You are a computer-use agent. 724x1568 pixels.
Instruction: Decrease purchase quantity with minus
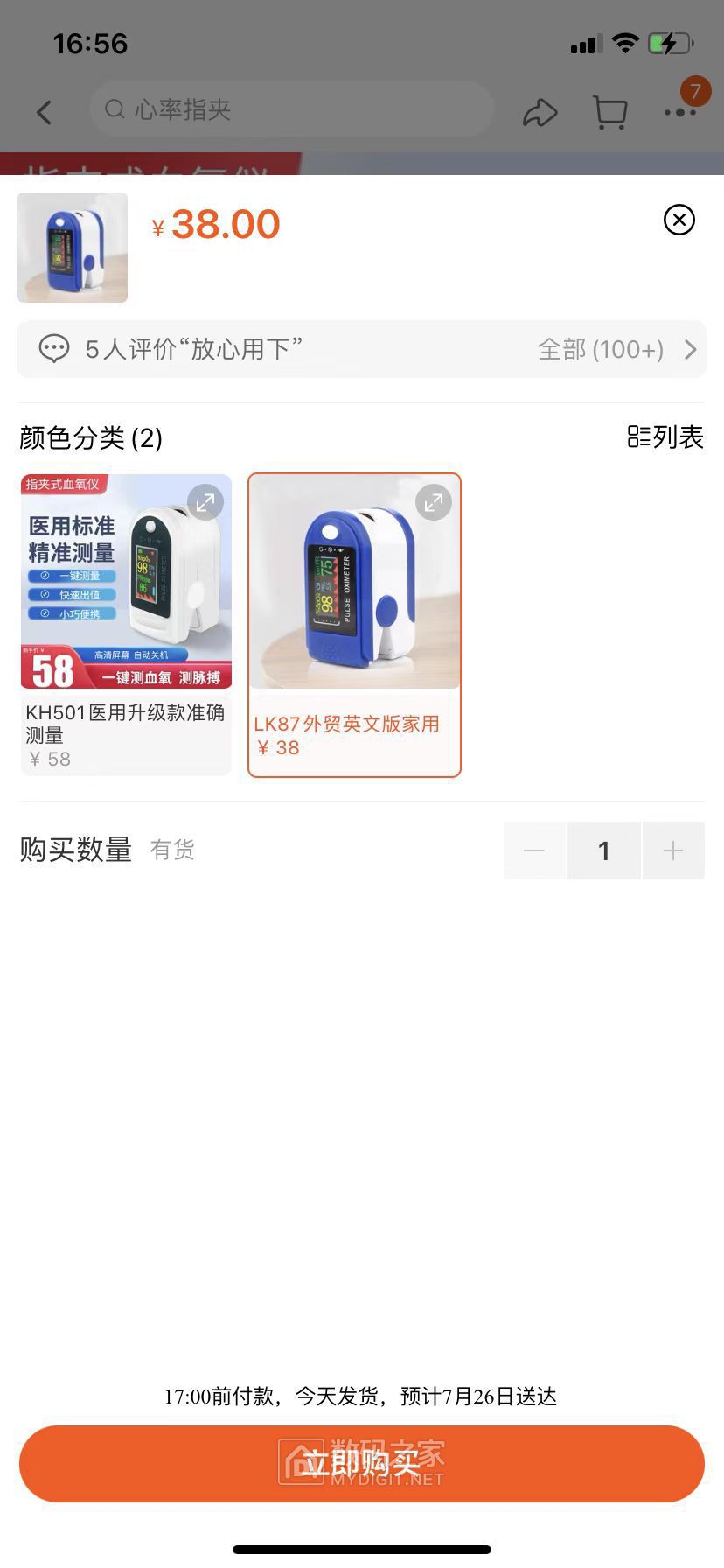coord(534,850)
